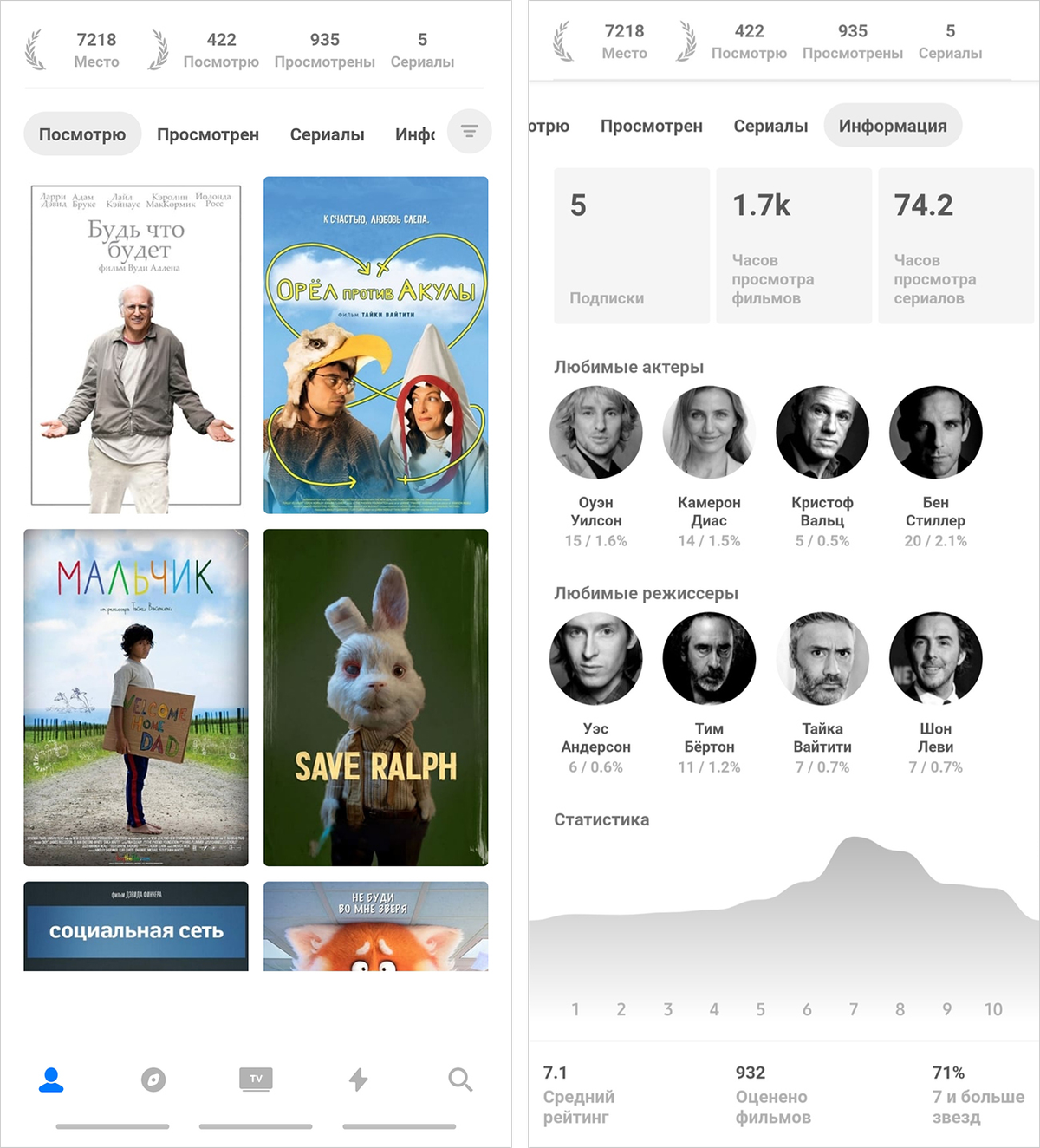Open the Подписки card
The width and height of the screenshot is (1040, 1148).
coord(631,245)
